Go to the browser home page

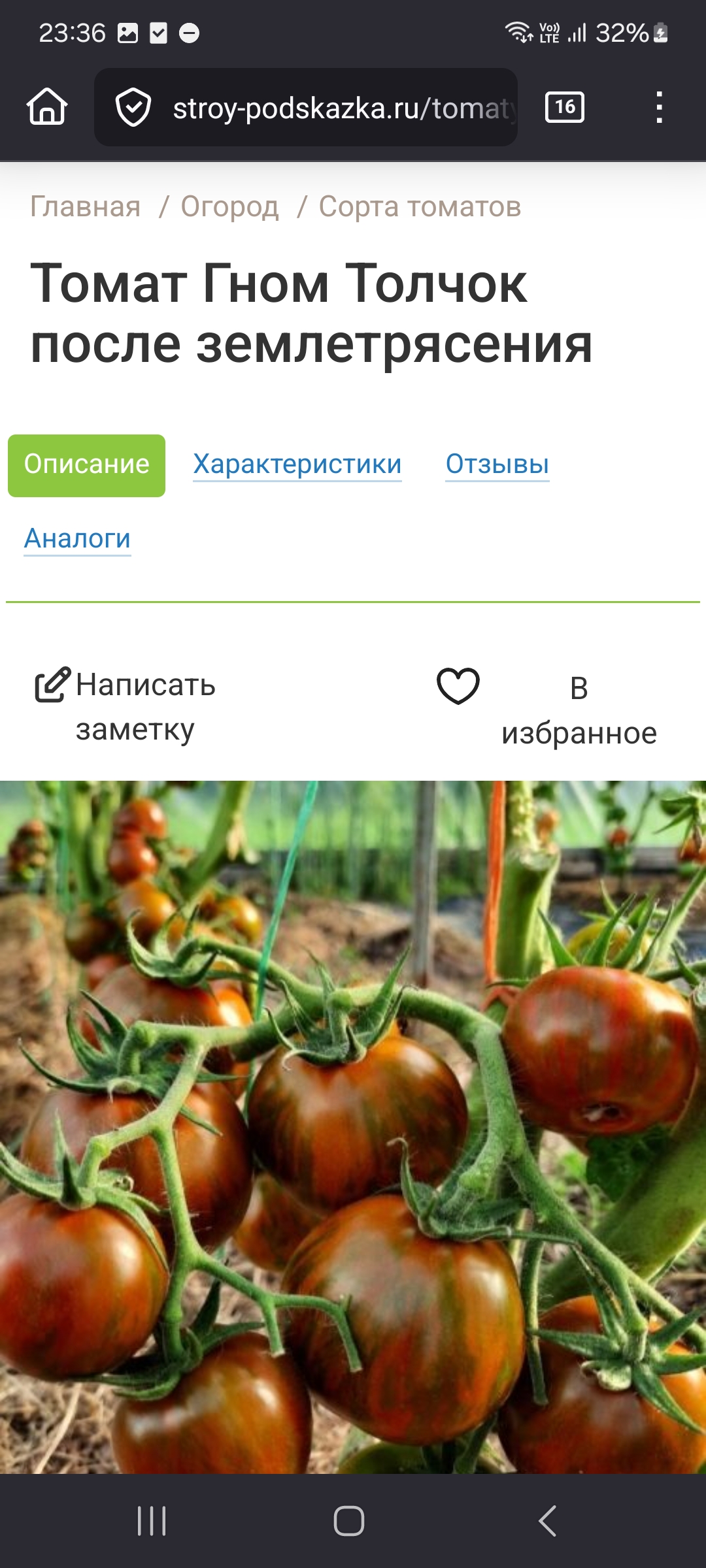point(47,107)
